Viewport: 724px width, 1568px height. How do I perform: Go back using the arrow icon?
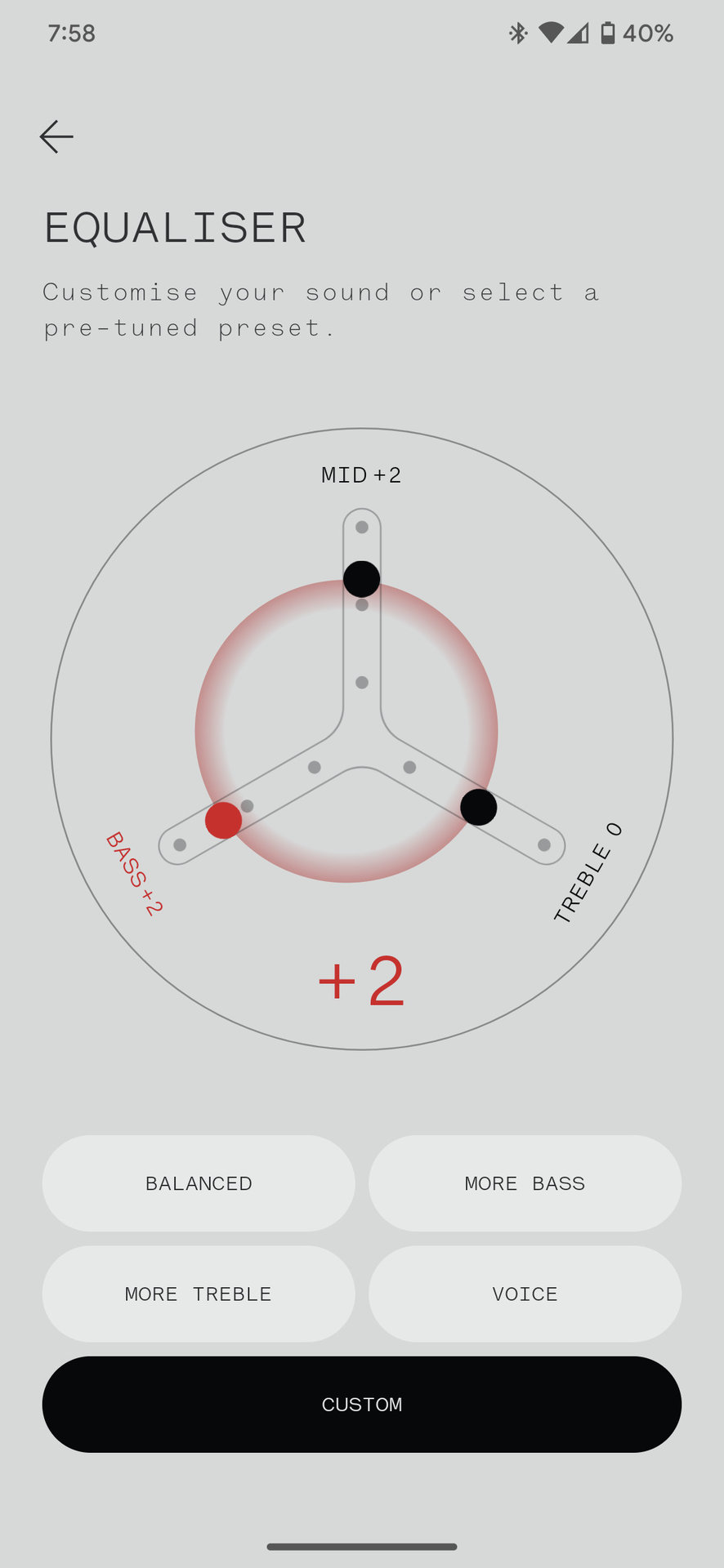56,136
